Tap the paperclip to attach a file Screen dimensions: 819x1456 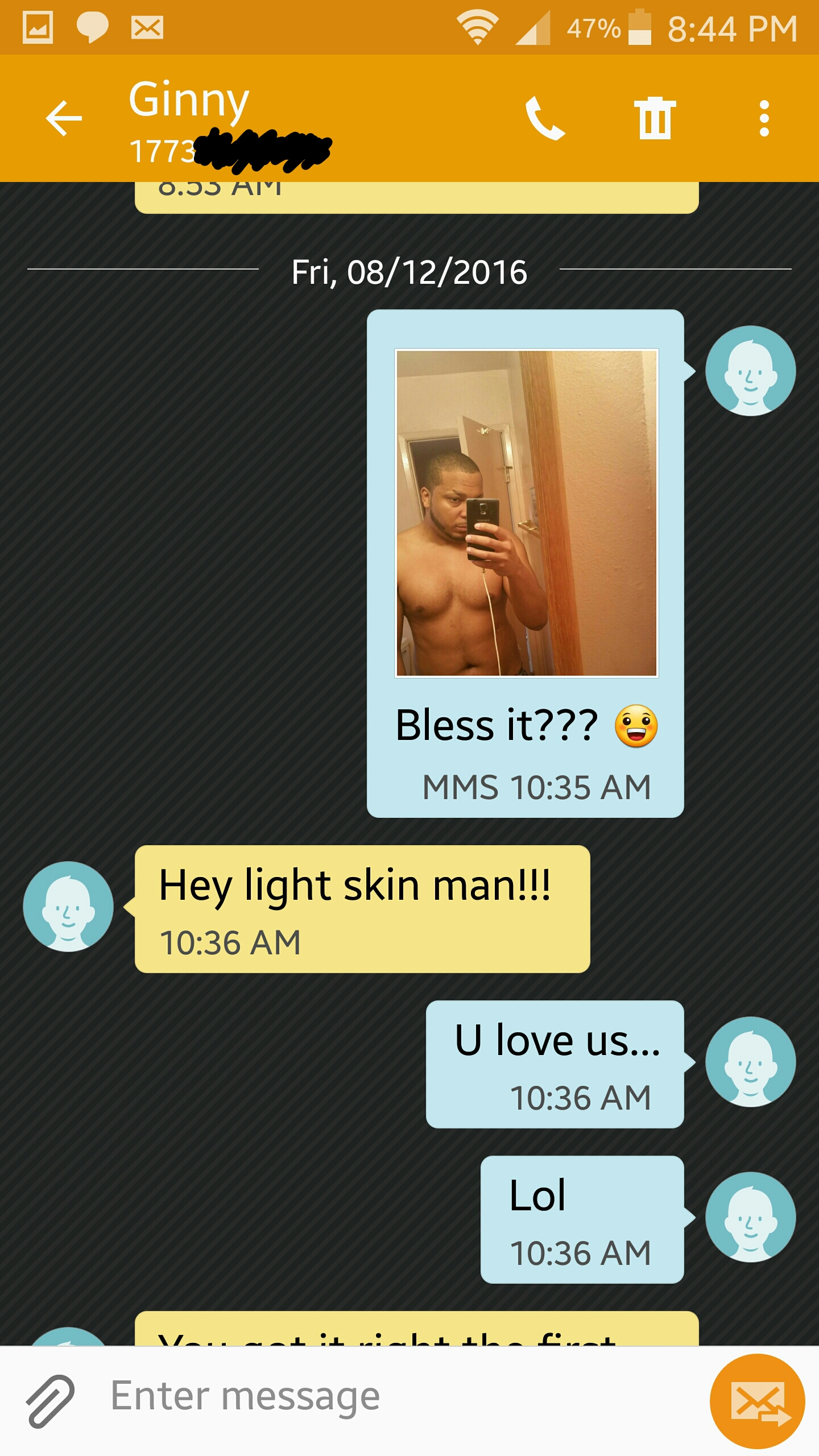(x=50, y=1401)
